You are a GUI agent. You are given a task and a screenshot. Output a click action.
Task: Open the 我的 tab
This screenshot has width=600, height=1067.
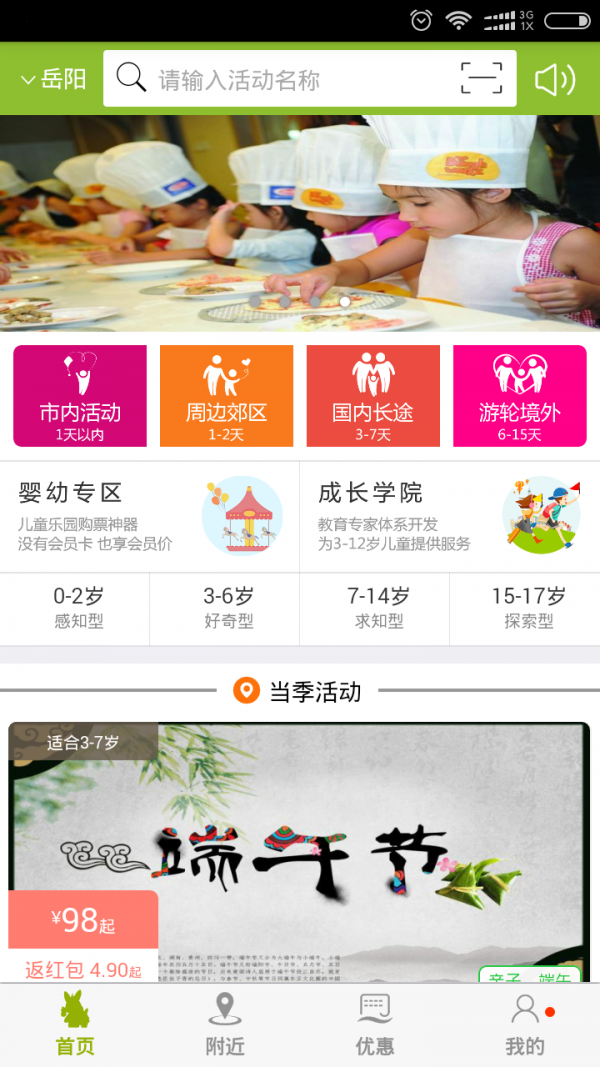525,1025
